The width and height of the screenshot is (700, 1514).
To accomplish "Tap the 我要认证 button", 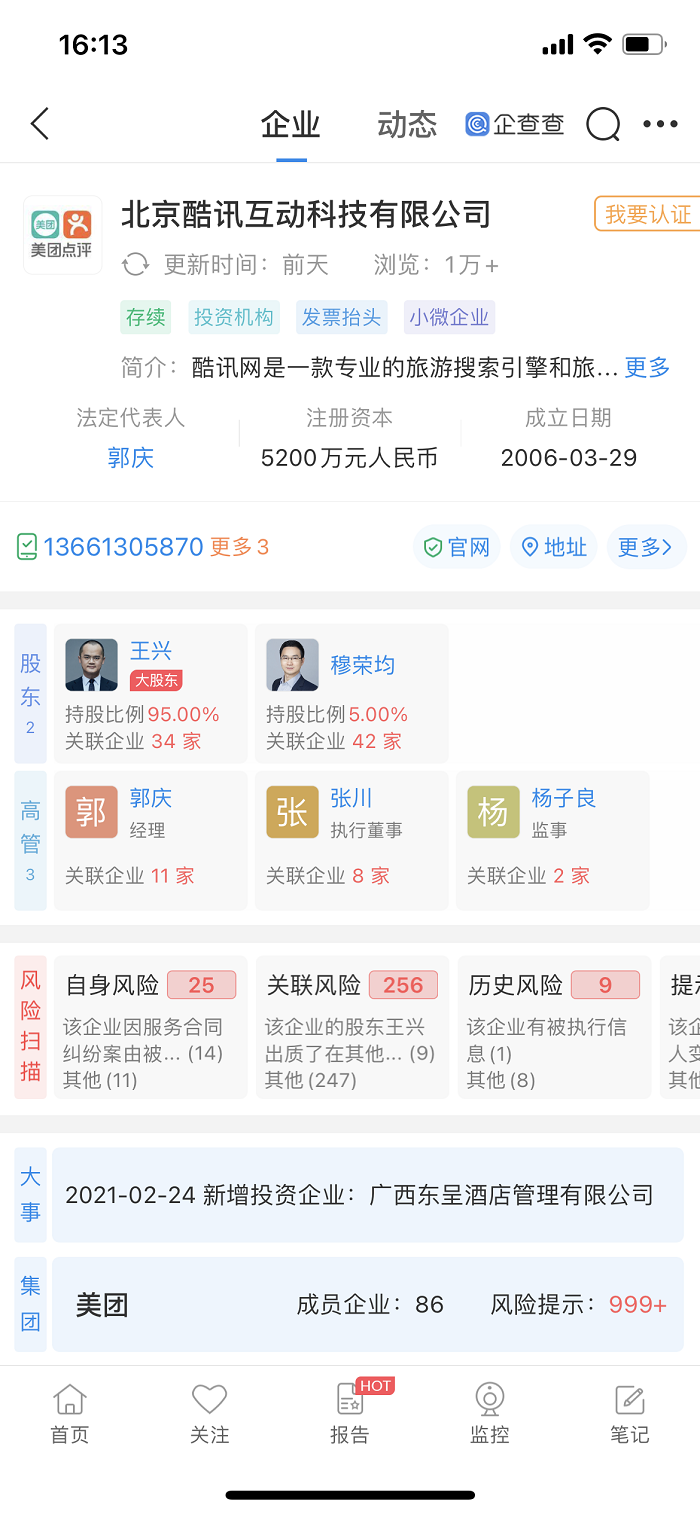I will 648,214.
